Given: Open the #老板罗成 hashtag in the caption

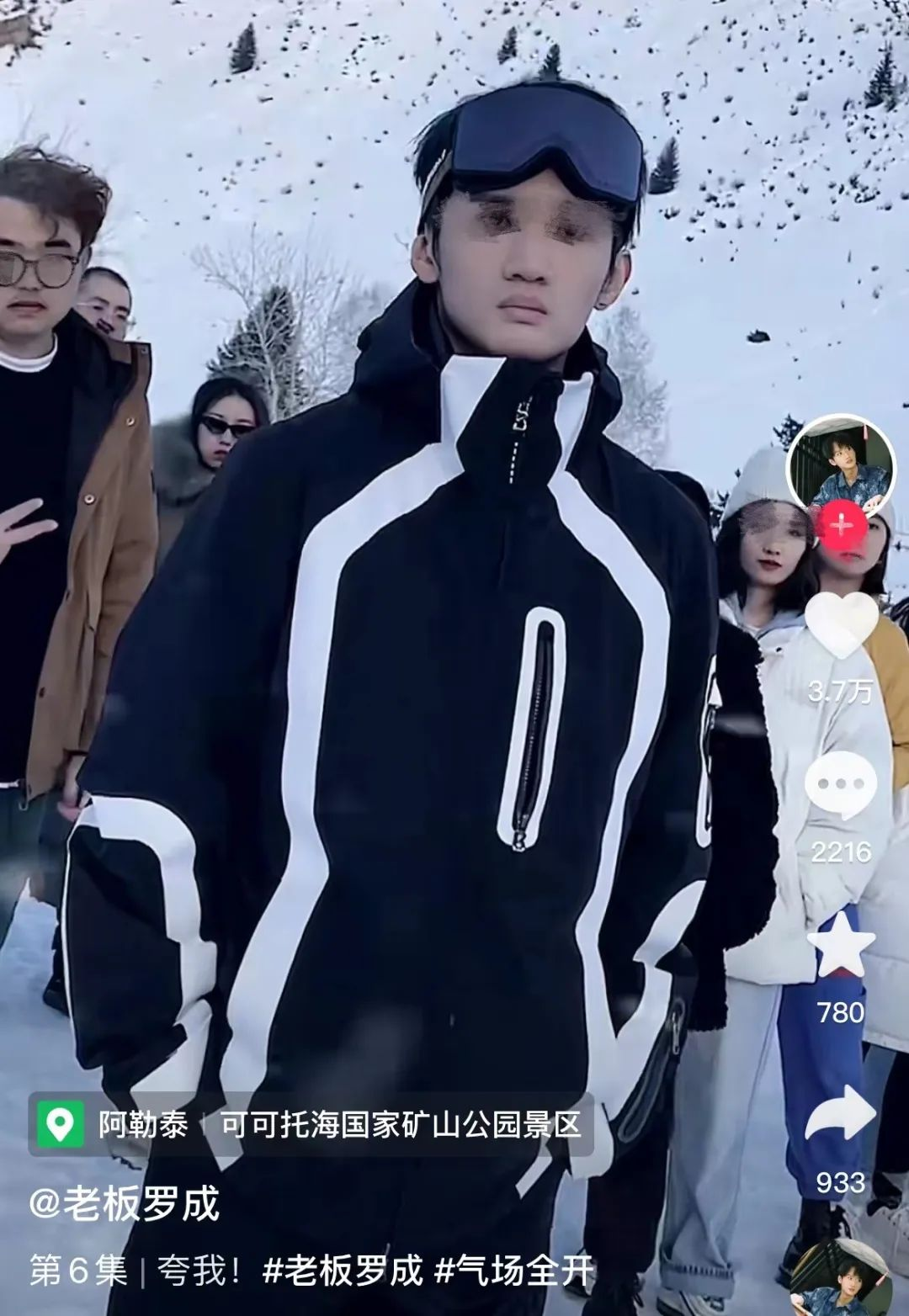Looking at the screenshot, I should pos(343,1271).
